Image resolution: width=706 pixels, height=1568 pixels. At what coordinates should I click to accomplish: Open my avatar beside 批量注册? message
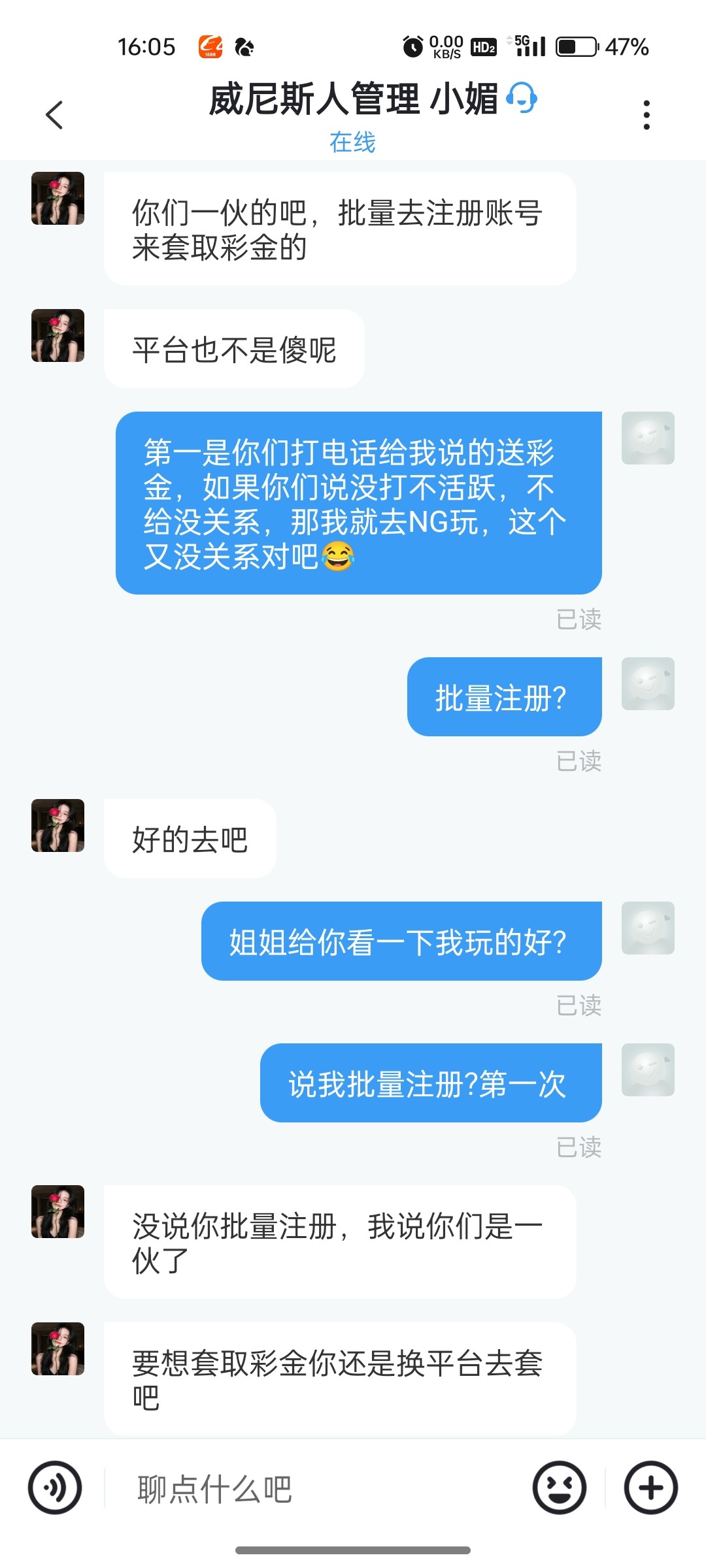click(647, 683)
